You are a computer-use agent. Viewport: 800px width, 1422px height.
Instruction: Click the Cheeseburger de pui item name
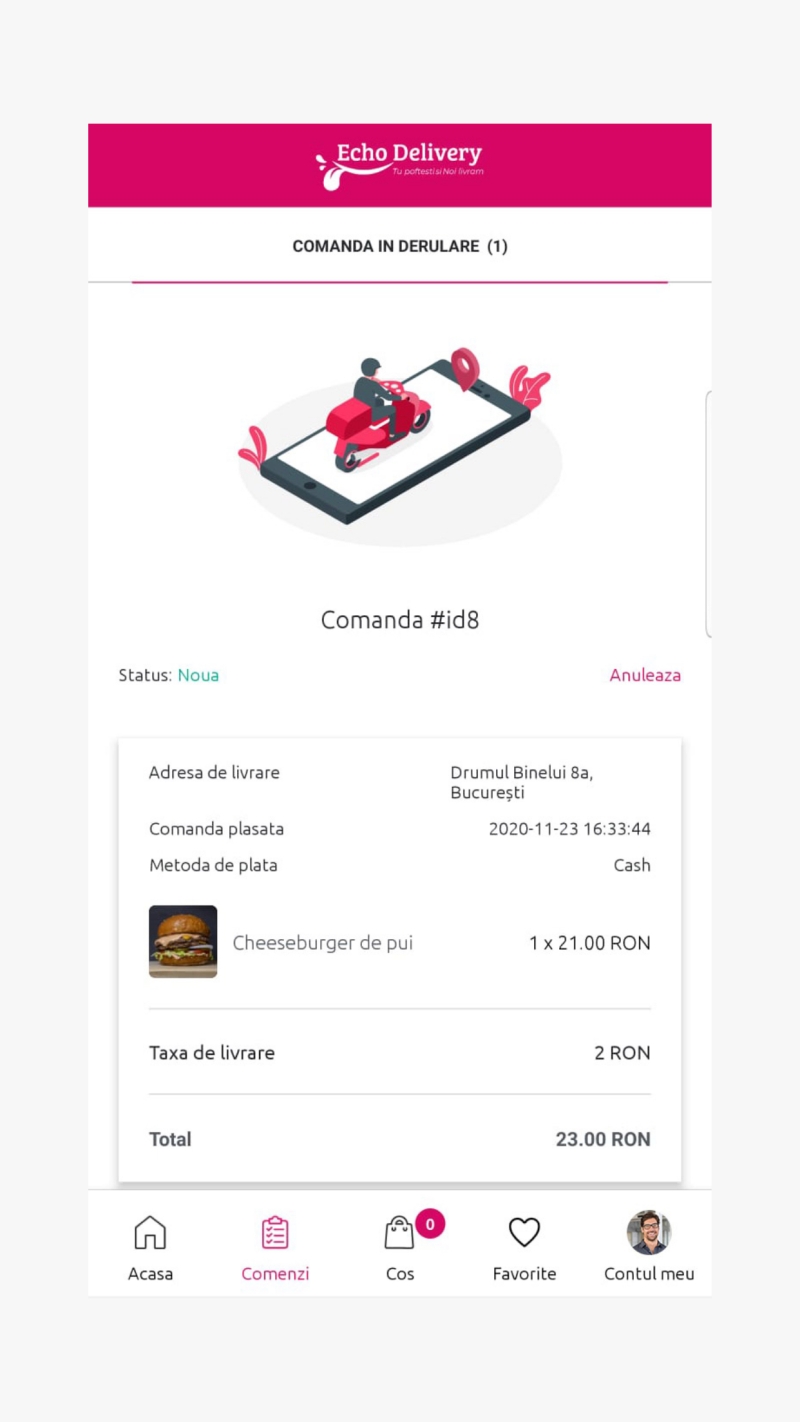click(322, 942)
